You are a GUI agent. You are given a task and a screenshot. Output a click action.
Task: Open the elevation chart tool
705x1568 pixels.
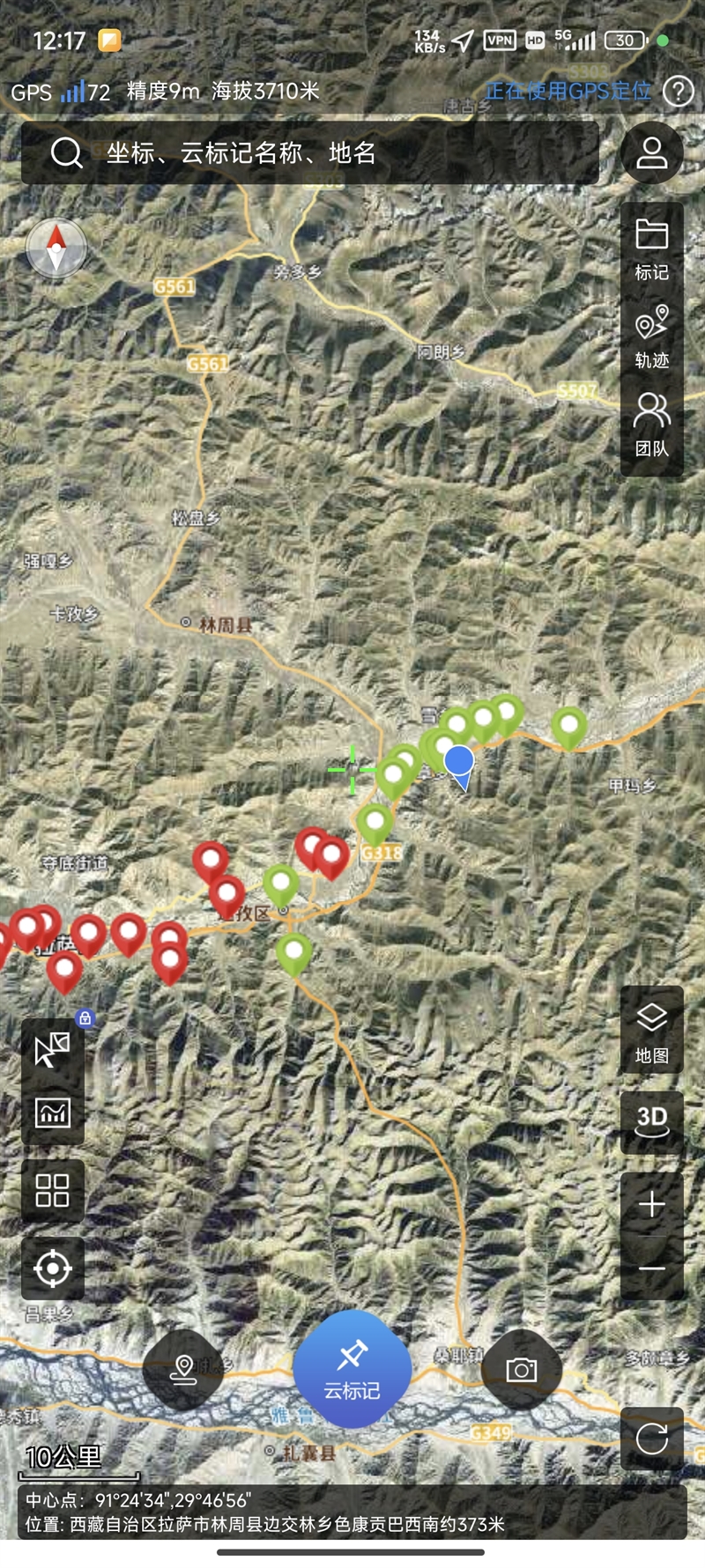[x=53, y=1113]
